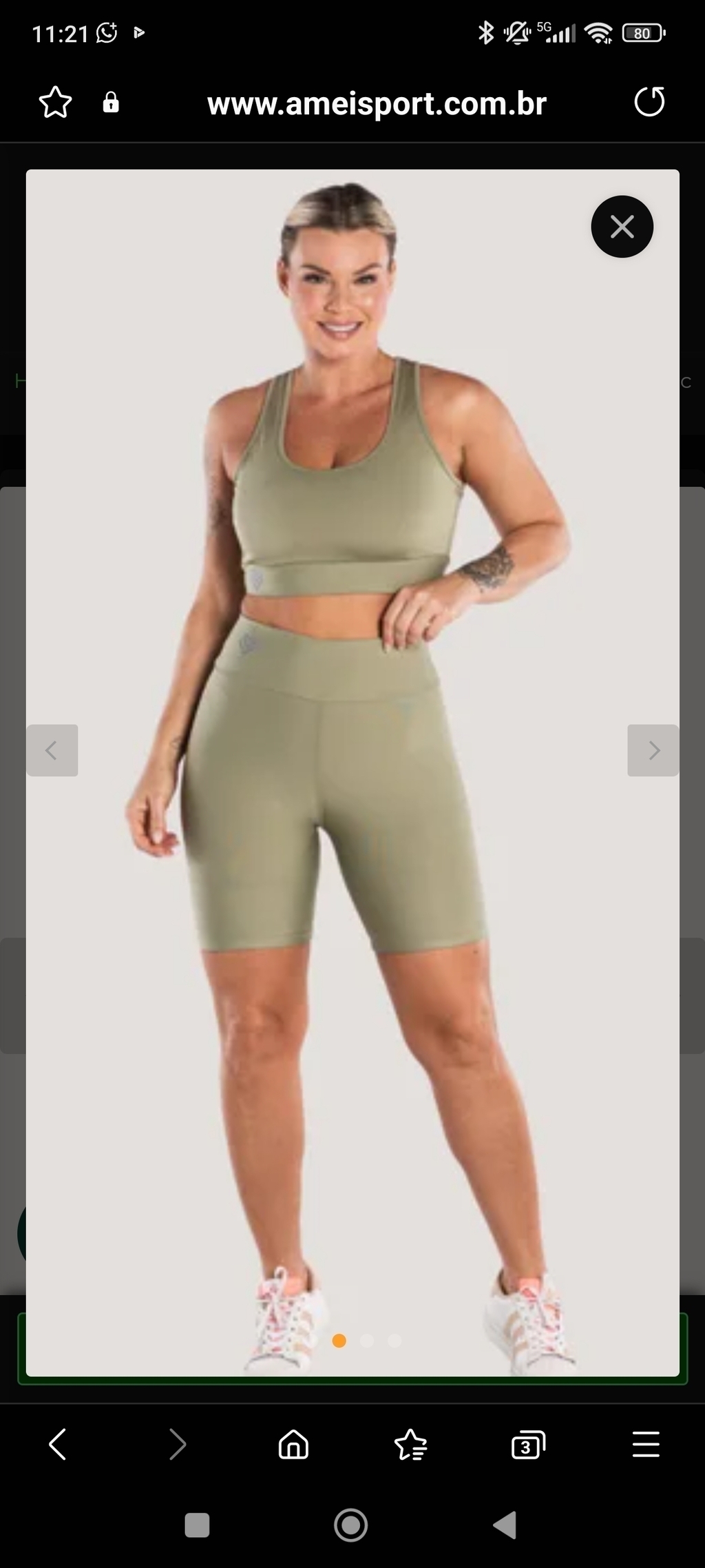This screenshot has width=705, height=1568.
Task: Go back in browser history
Action: pos(58,1444)
